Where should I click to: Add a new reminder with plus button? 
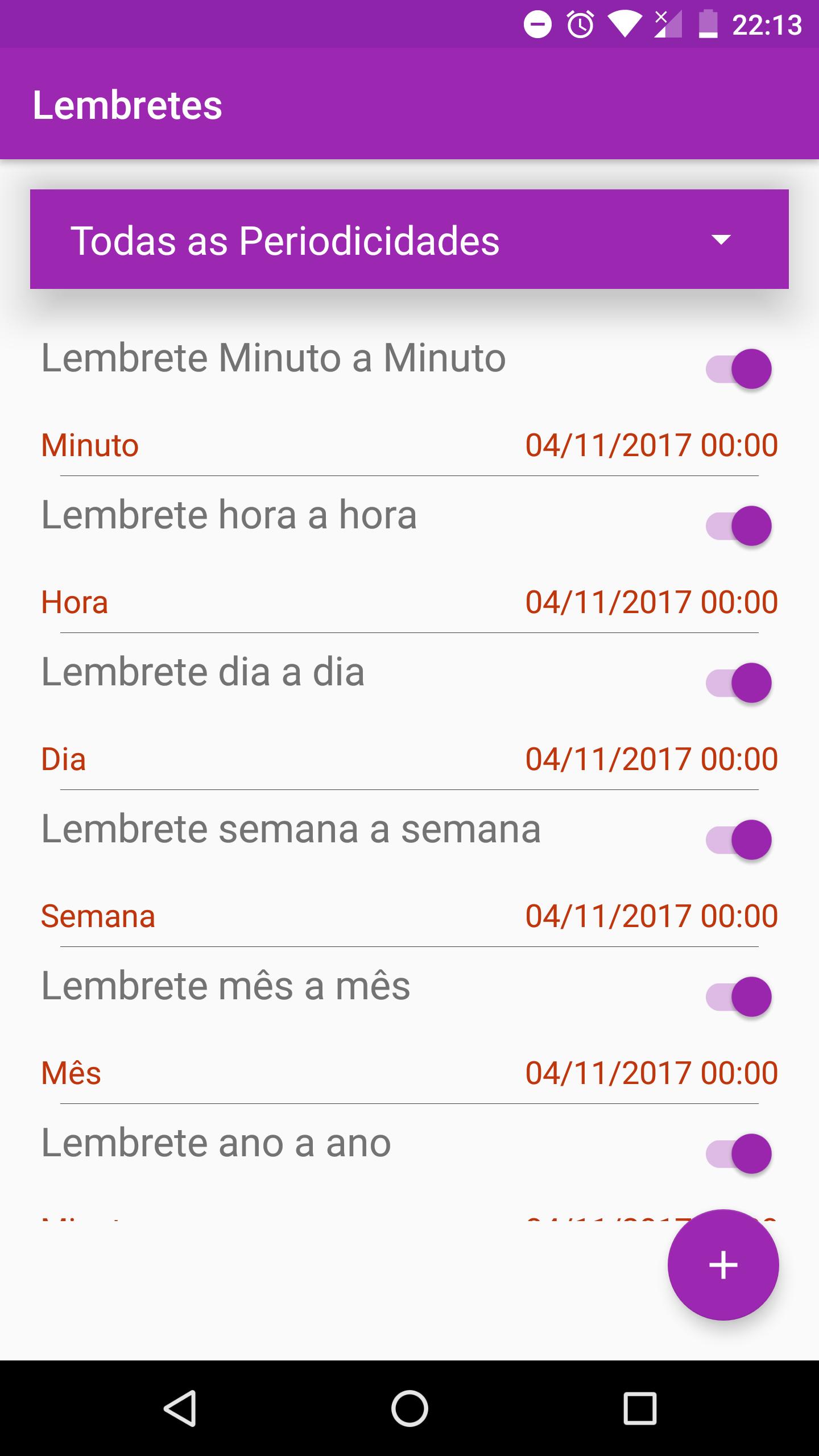[723, 1265]
